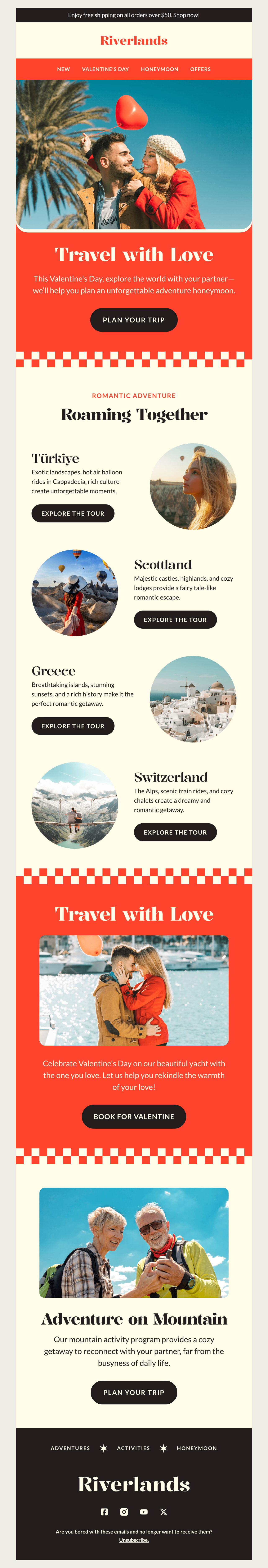This screenshot has width=268, height=1568.
Task: Explore the Switzerland tour
Action: (175, 832)
